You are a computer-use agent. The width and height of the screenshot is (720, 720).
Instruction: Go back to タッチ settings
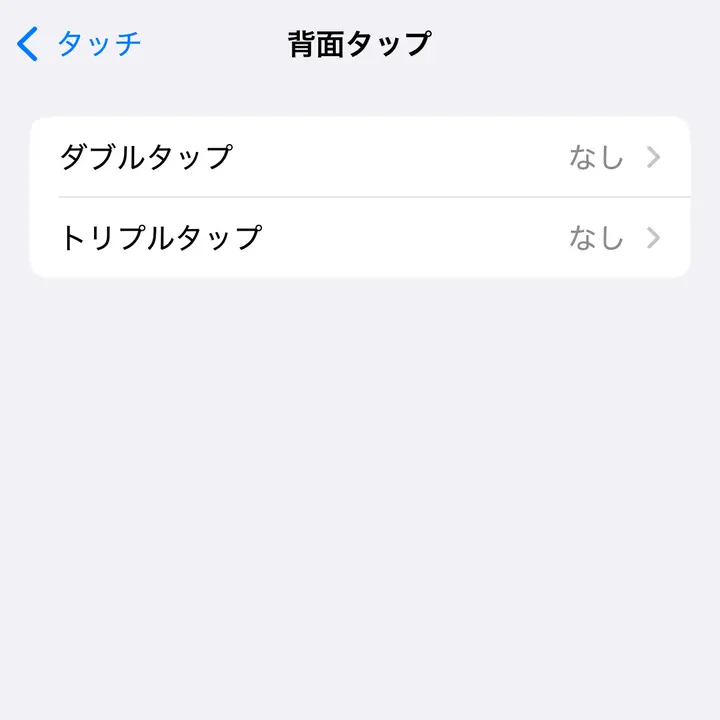(x=80, y=44)
